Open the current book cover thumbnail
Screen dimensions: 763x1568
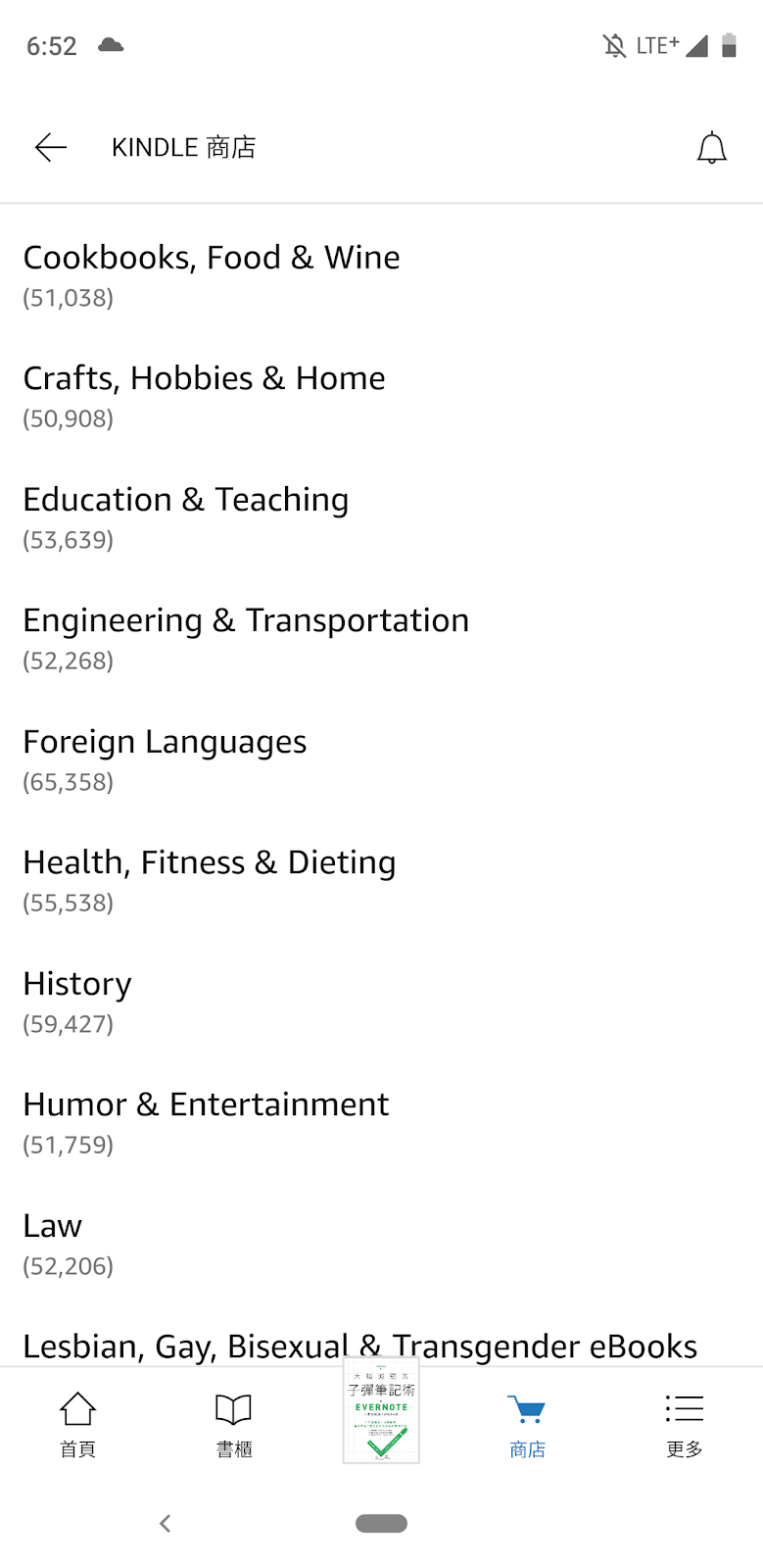pos(381,1411)
